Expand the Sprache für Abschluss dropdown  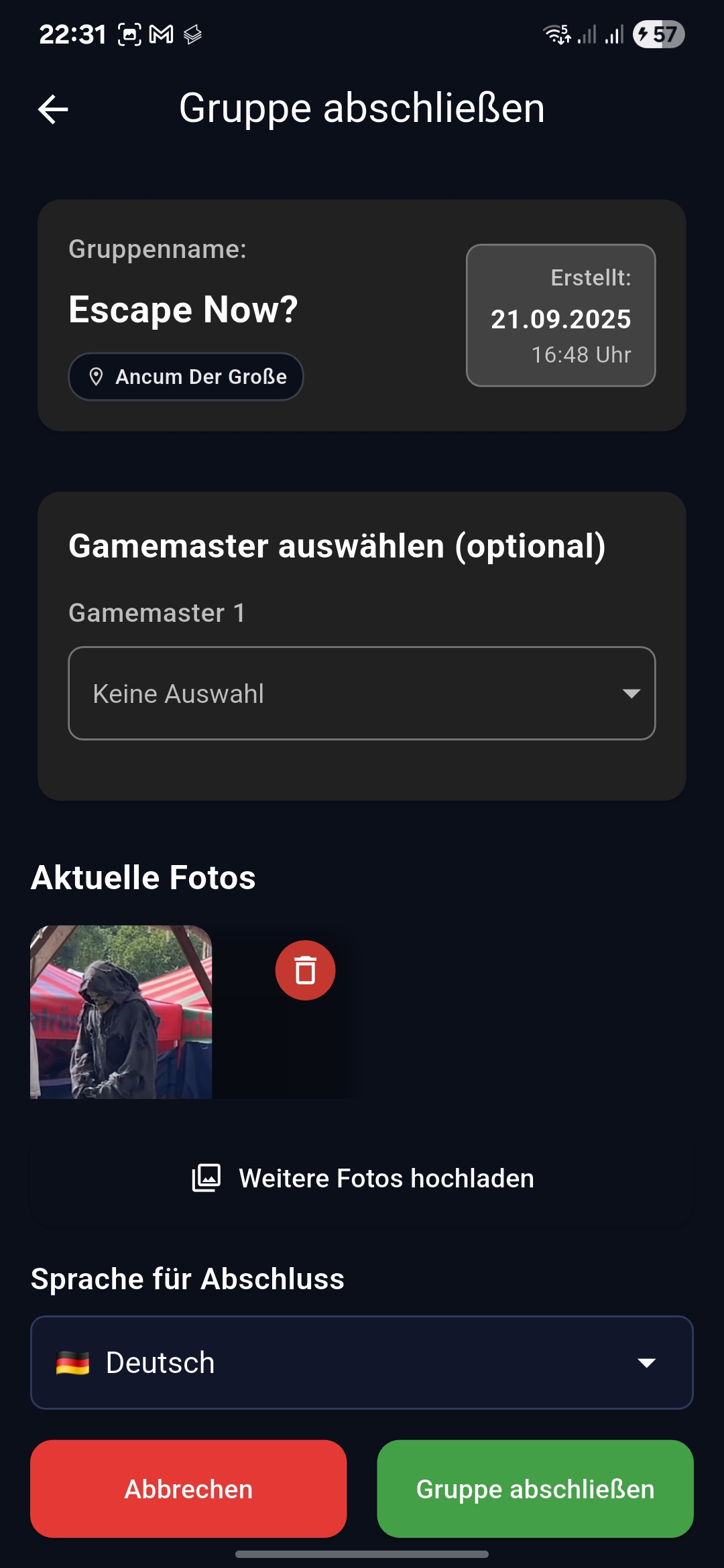pos(361,1363)
